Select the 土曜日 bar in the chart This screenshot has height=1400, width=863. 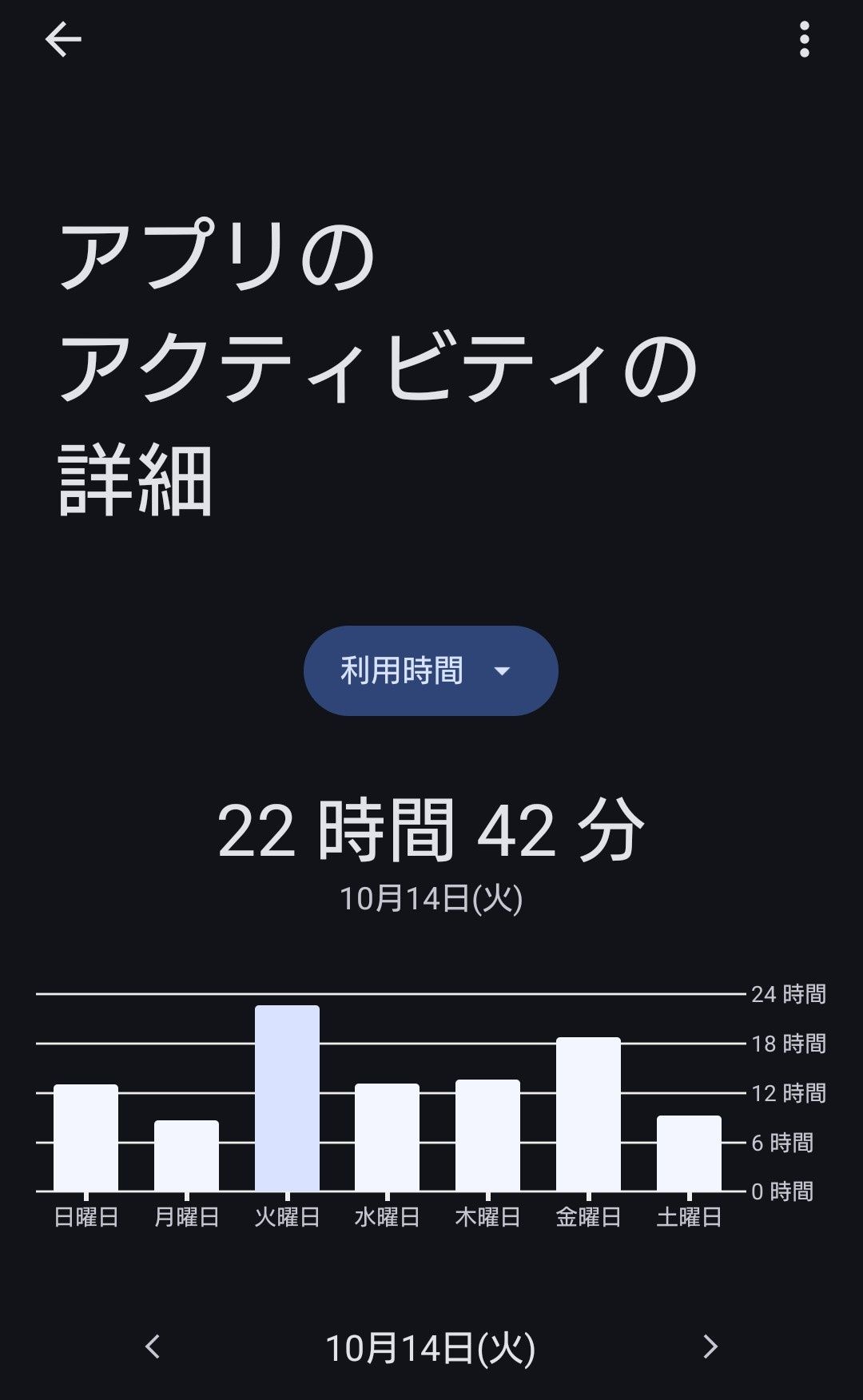pos(689,1153)
